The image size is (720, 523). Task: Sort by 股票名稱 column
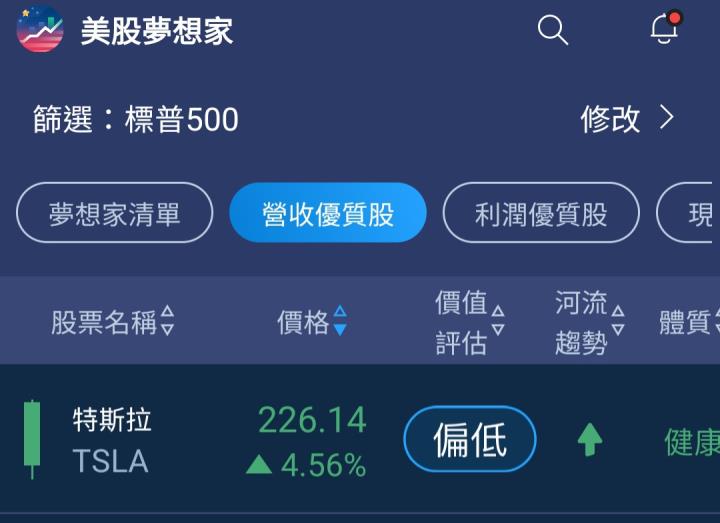[112, 322]
